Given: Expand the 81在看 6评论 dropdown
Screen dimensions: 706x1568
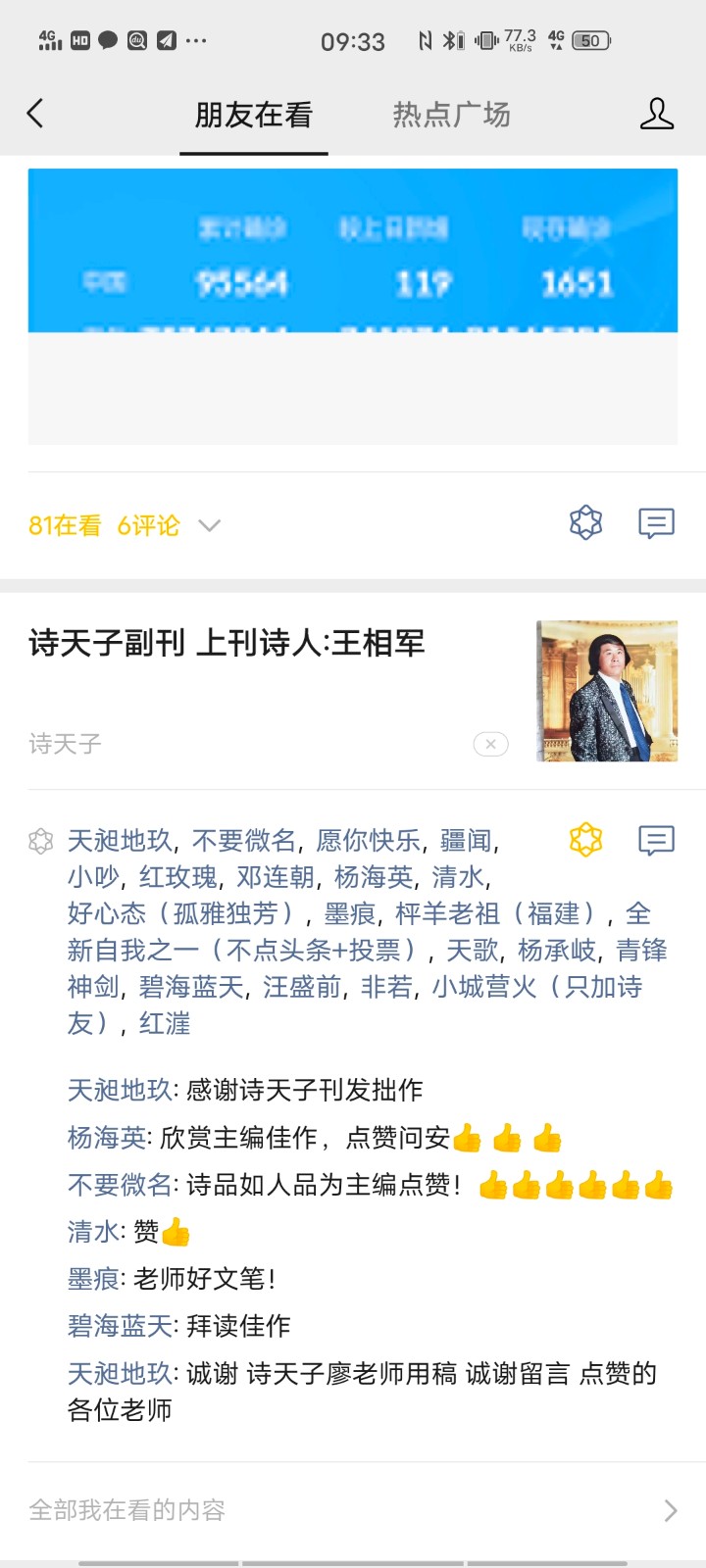Looking at the screenshot, I should point(209,526).
